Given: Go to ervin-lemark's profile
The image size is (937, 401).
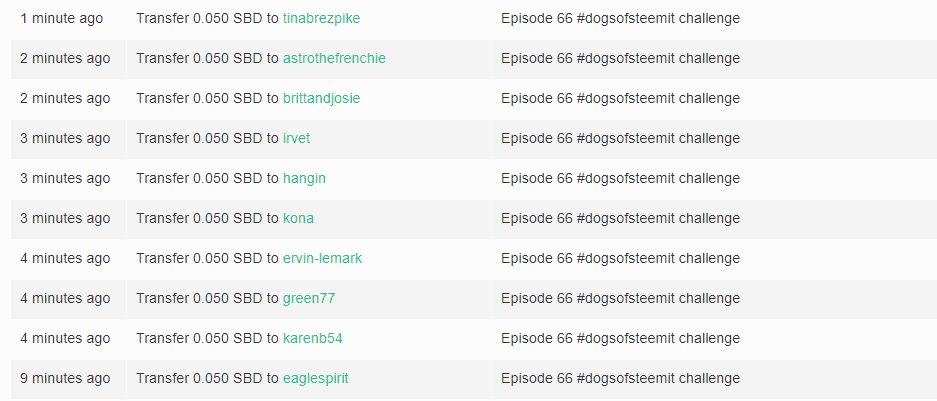Looking at the screenshot, I should coord(322,259).
